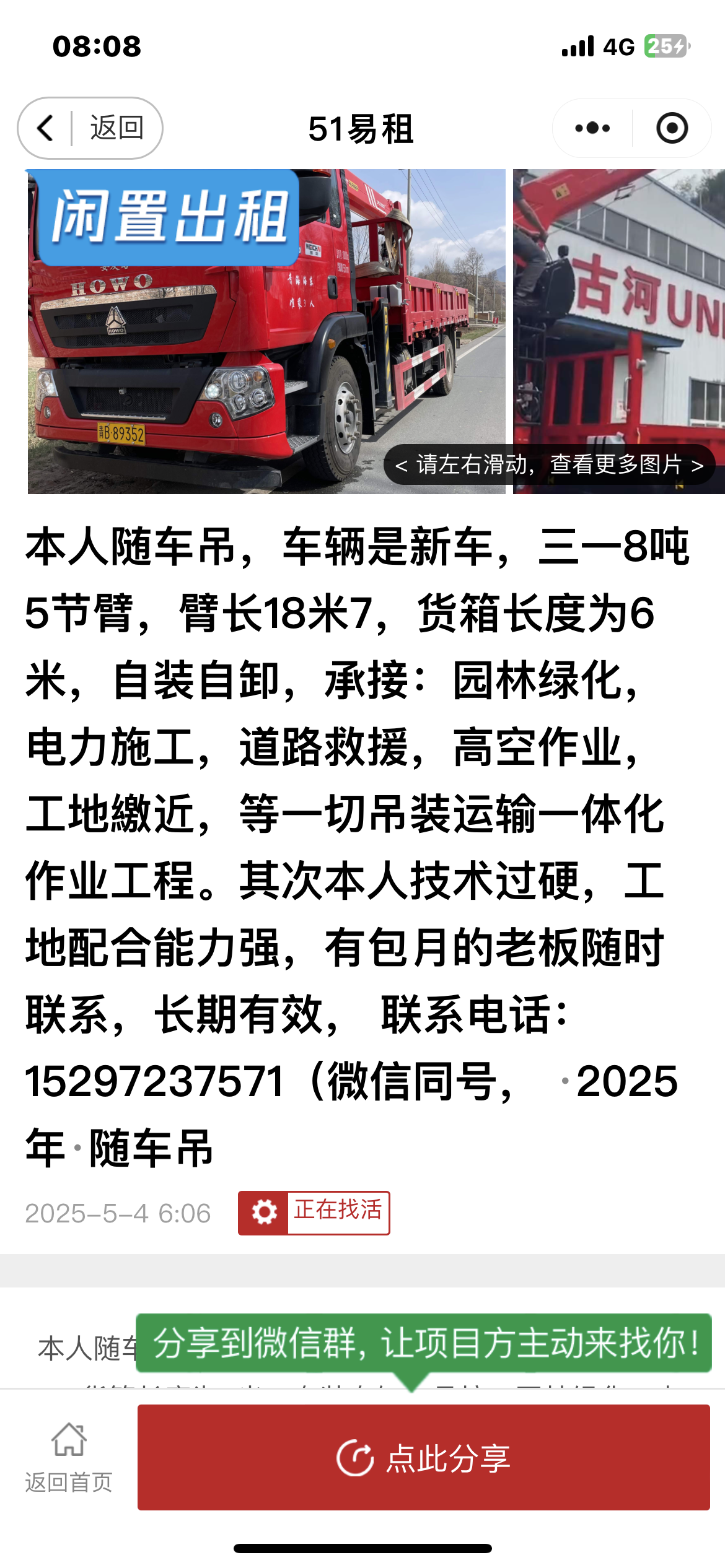Close the mini program via the circle icon
This screenshot has height=1568, width=725.
[672, 128]
